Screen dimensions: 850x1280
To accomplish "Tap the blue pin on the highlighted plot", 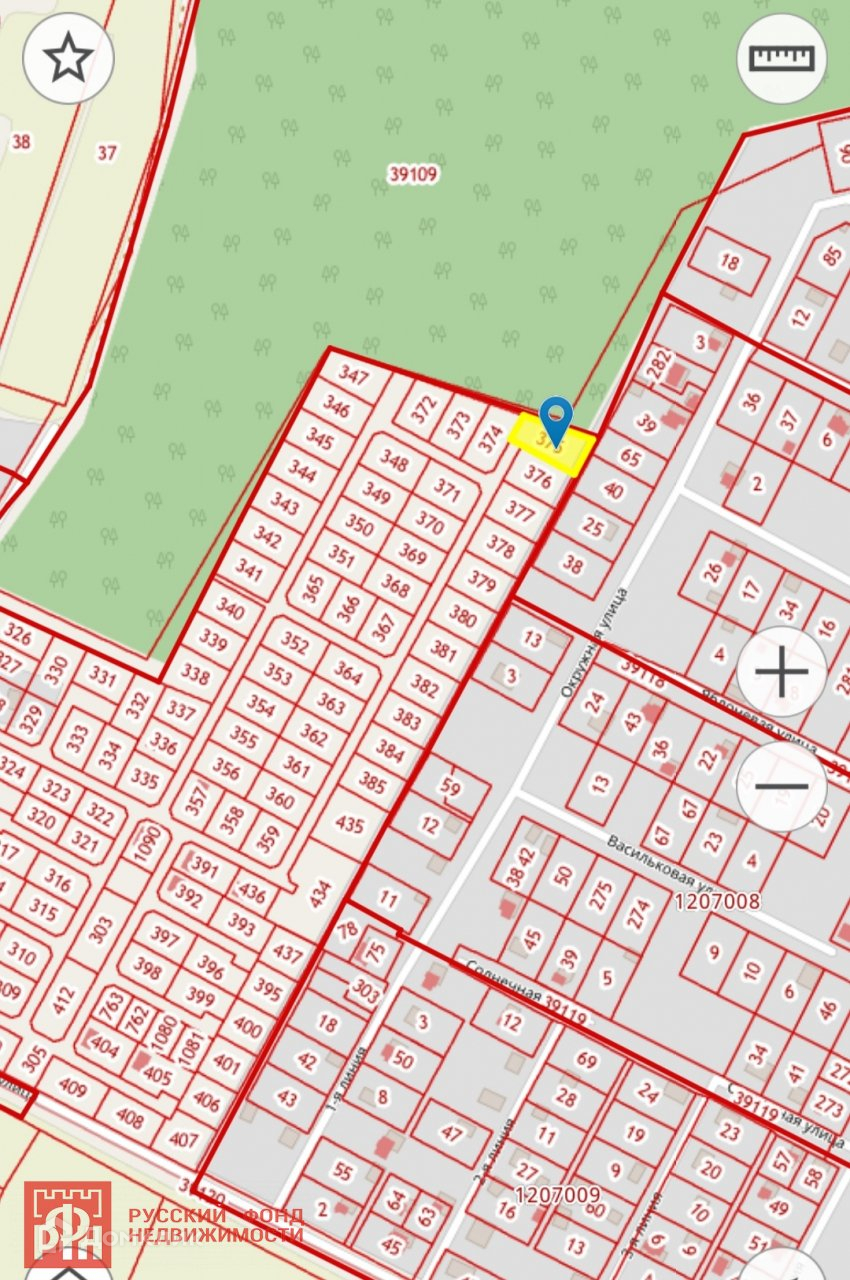I will pos(556,420).
